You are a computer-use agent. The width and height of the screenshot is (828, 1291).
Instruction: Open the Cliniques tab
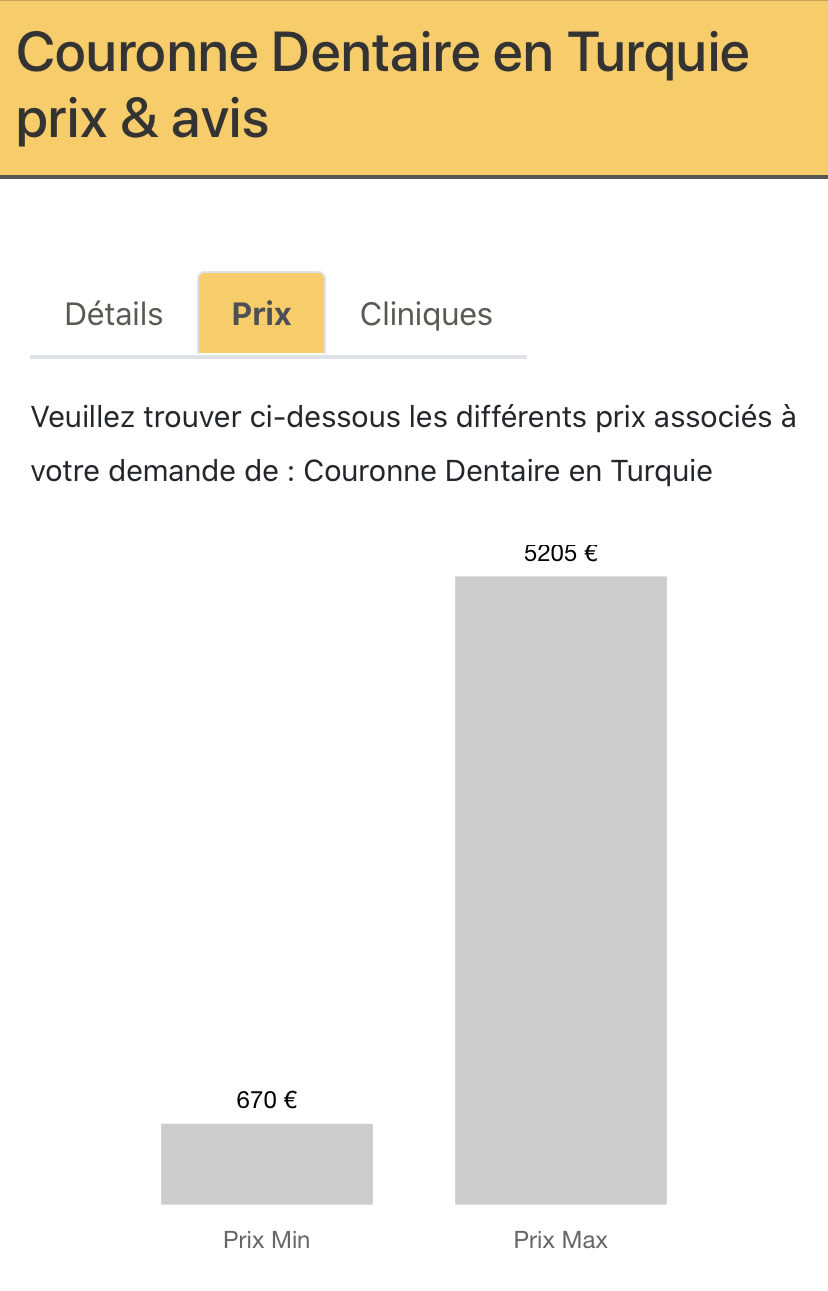point(426,314)
